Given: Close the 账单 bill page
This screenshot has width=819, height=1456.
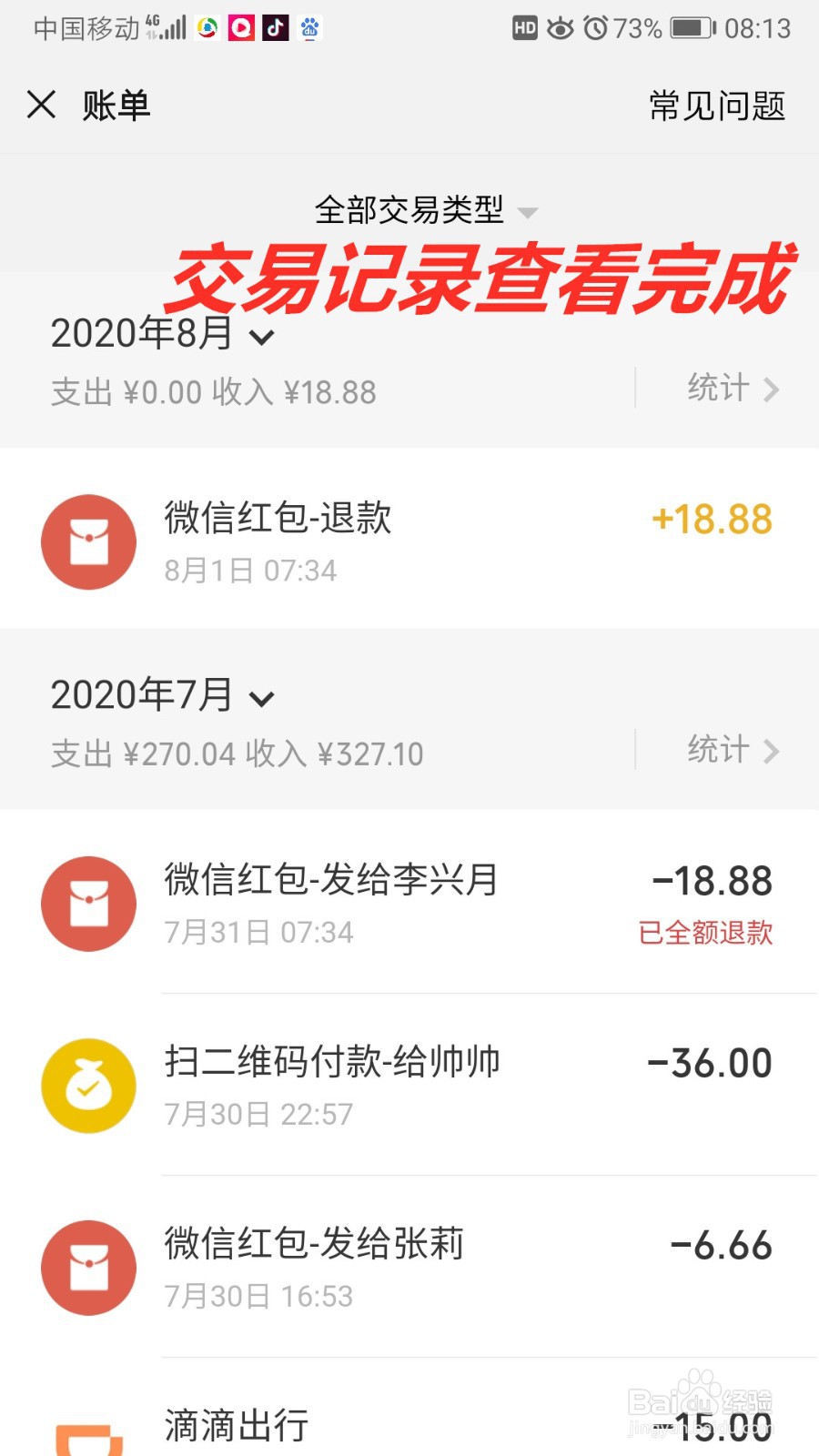Looking at the screenshot, I should click(x=42, y=105).
